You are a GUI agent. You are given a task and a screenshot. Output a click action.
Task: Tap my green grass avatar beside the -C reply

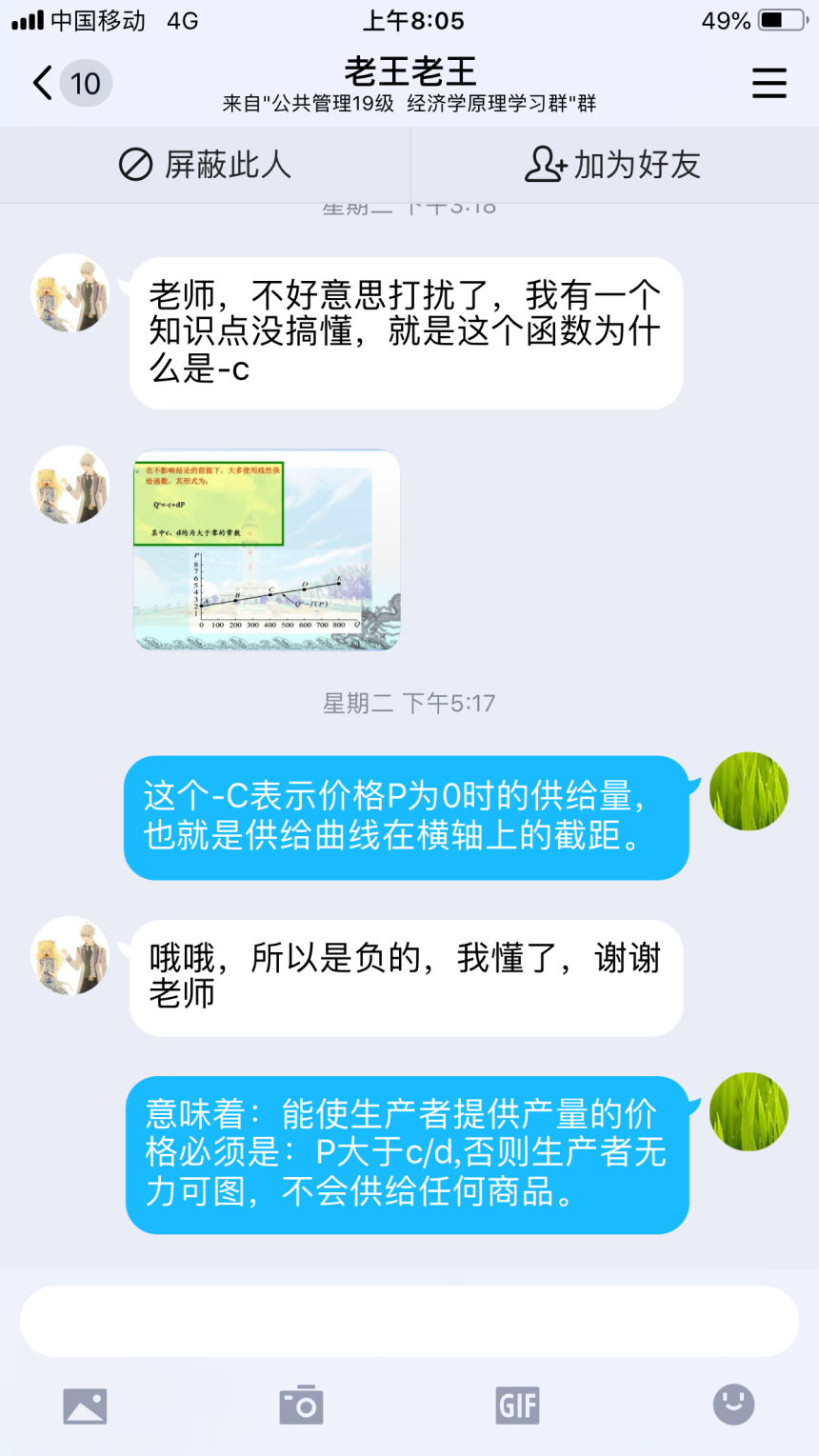coord(749,790)
